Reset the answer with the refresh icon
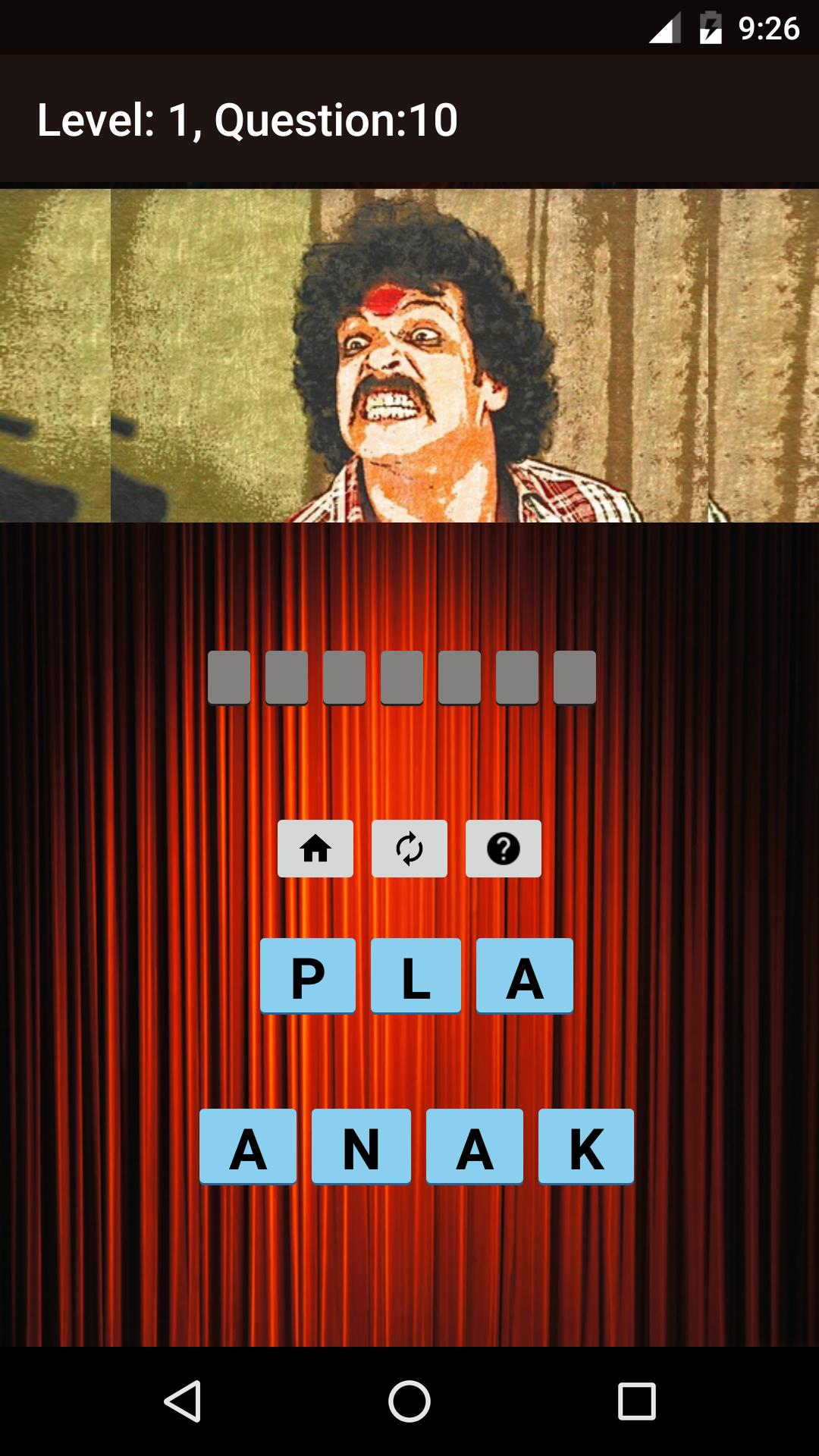Viewport: 819px width, 1456px height. 409,849
